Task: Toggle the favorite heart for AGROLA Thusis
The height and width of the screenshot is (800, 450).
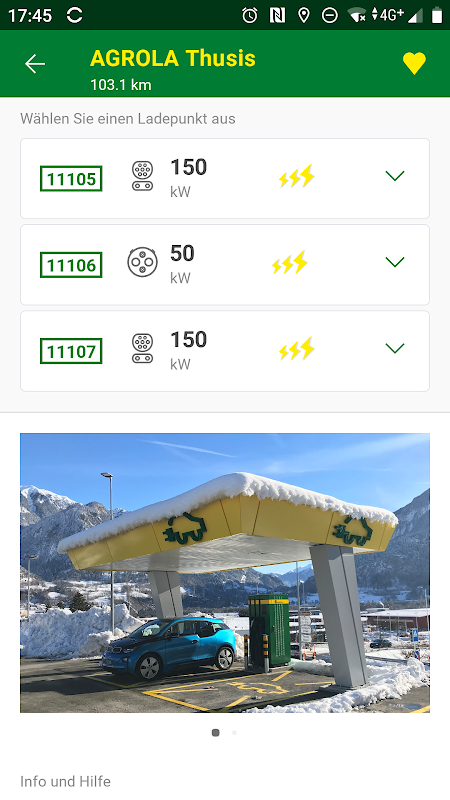Action: pyautogui.click(x=414, y=63)
